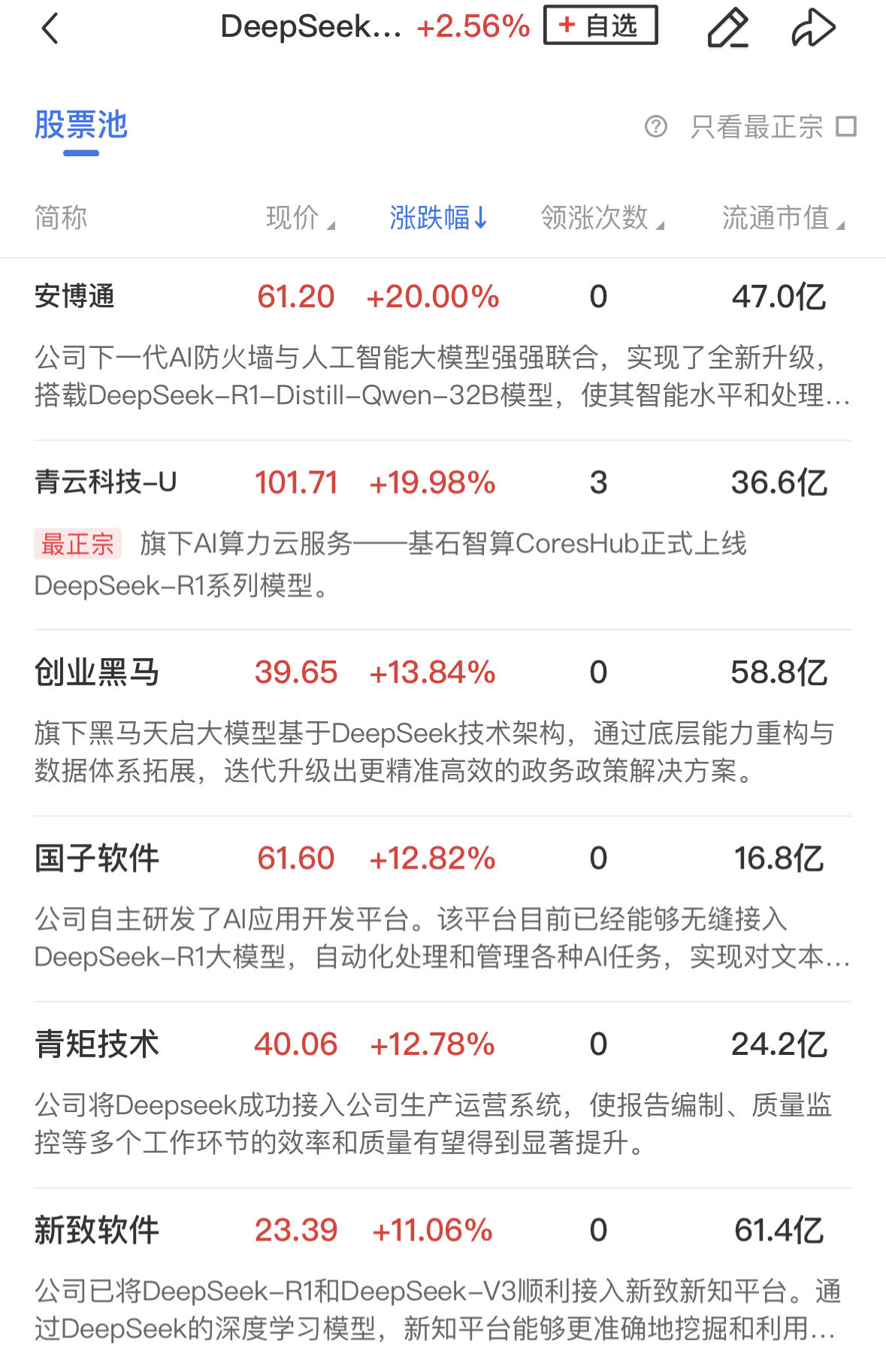View 新致软件 stock details
The width and height of the screenshot is (886, 1372).
(x=96, y=1230)
